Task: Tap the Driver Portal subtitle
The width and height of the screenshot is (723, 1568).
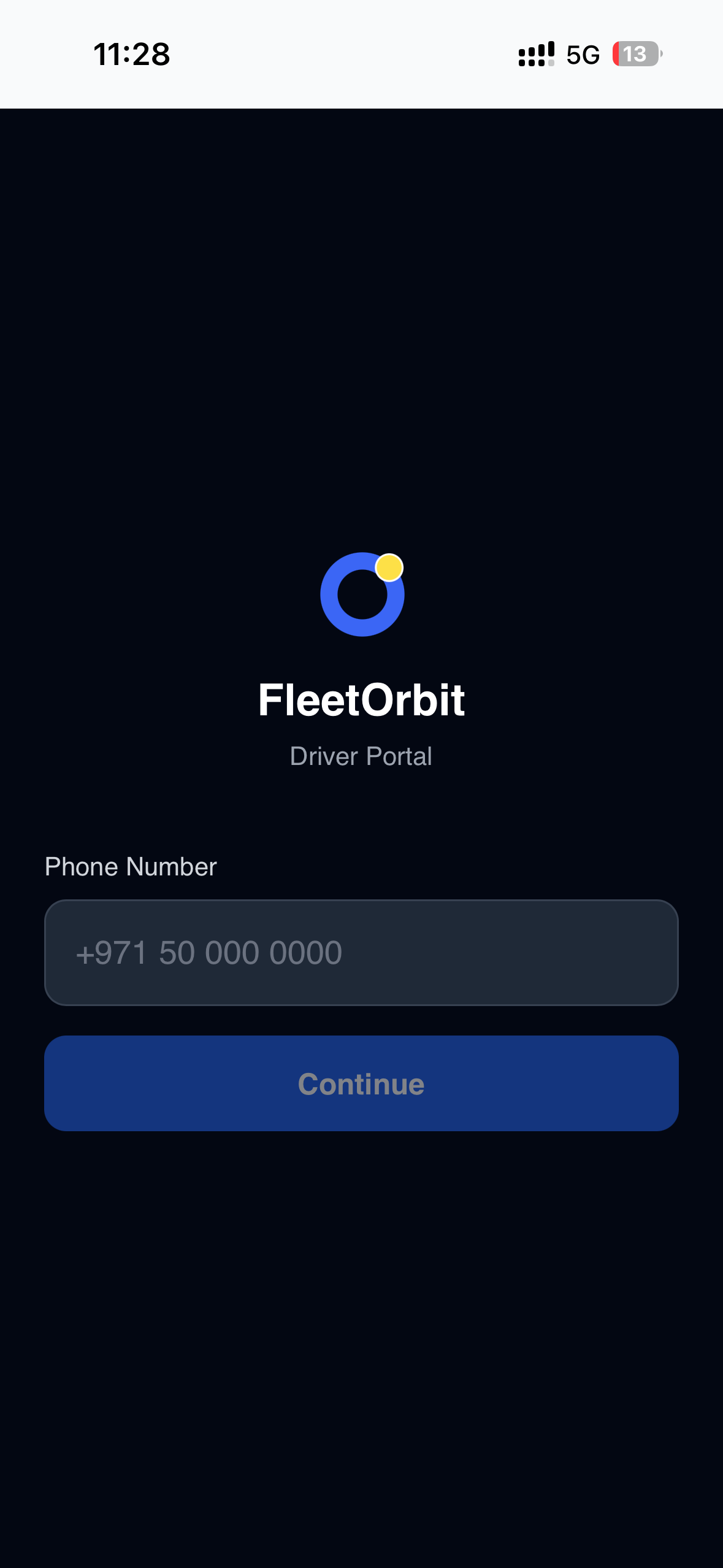Action: [362, 756]
